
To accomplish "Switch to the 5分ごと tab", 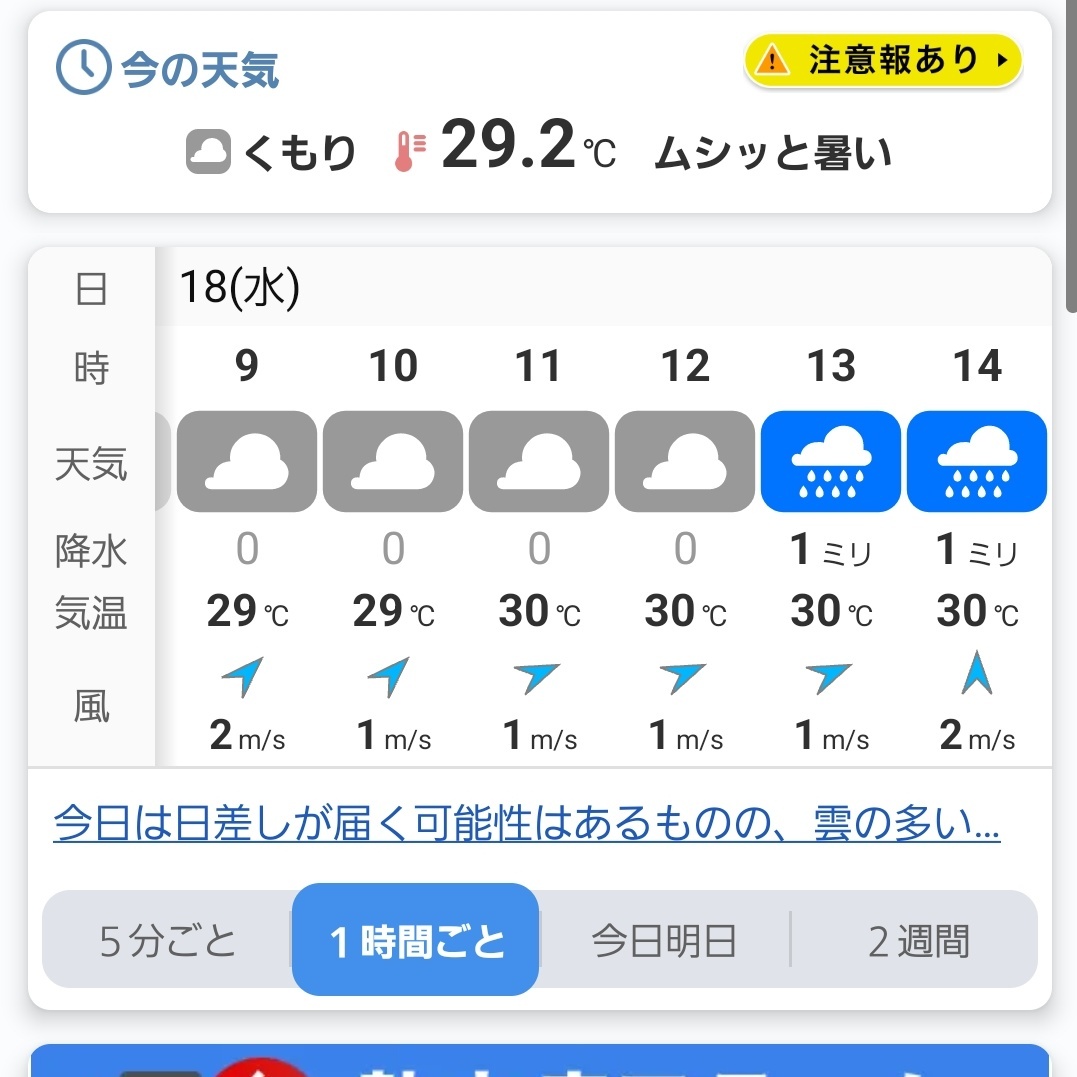I will 168,941.
